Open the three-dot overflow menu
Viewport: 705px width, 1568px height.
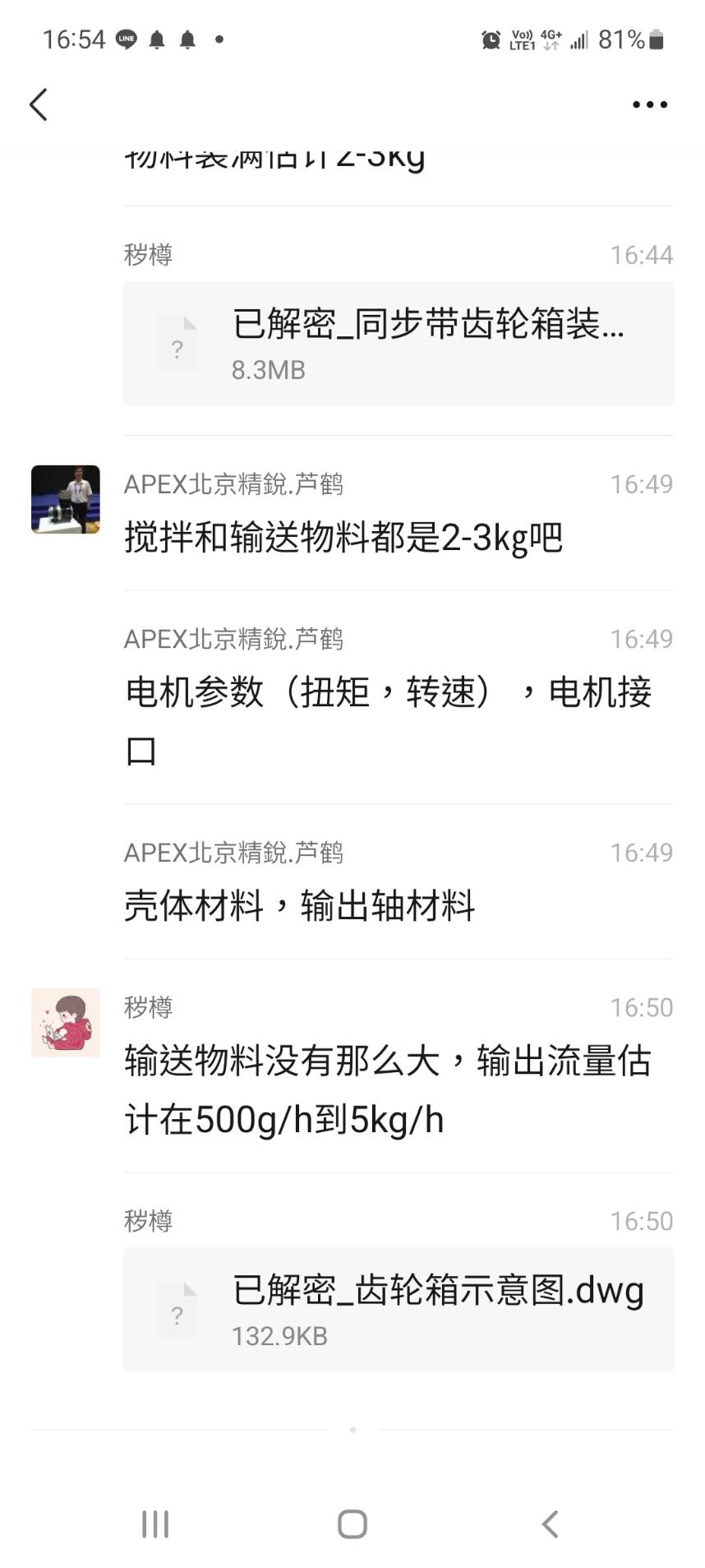[649, 105]
